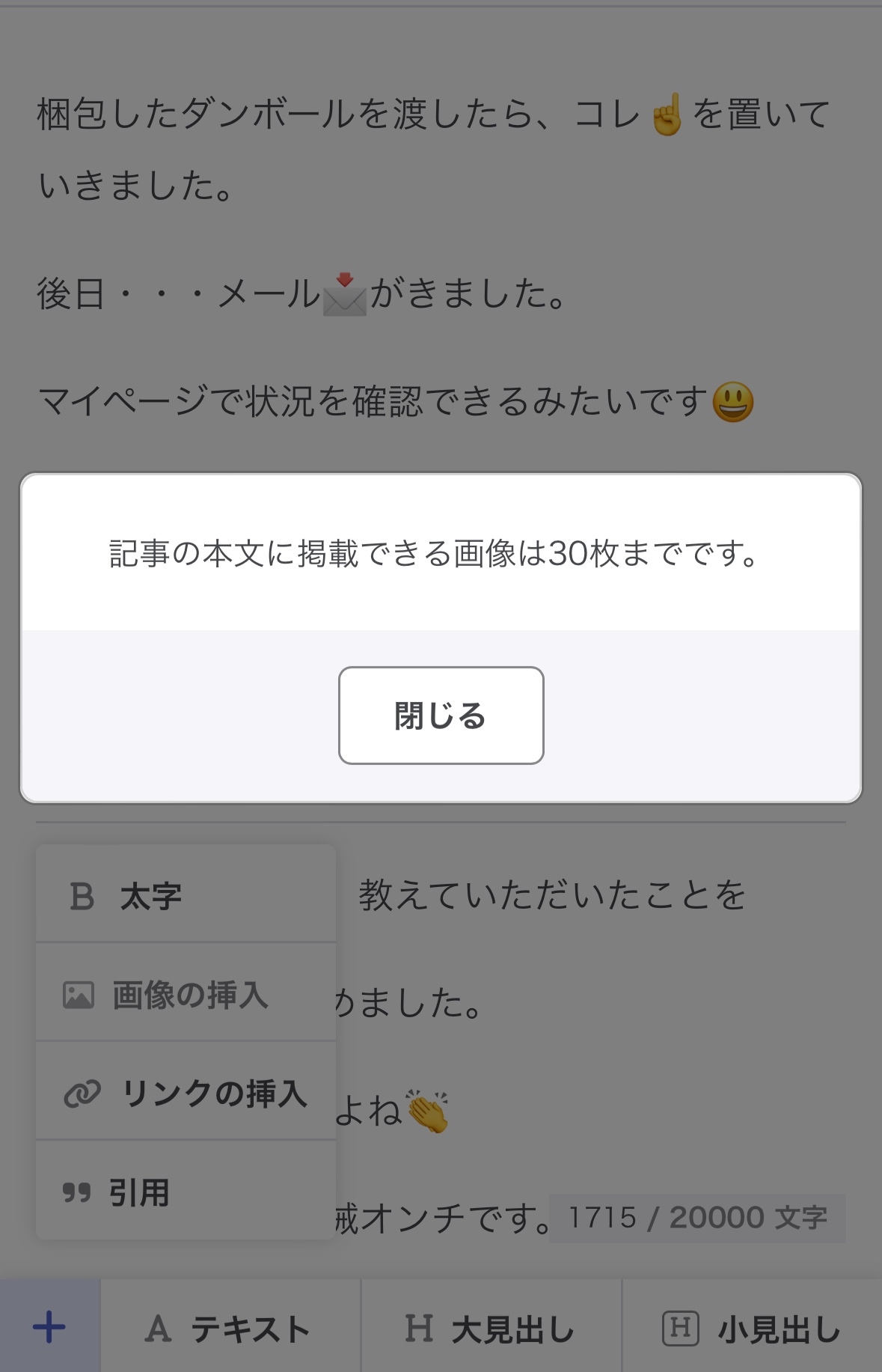Apply 小見出し small heading
The image size is (882, 1372).
click(752, 1329)
